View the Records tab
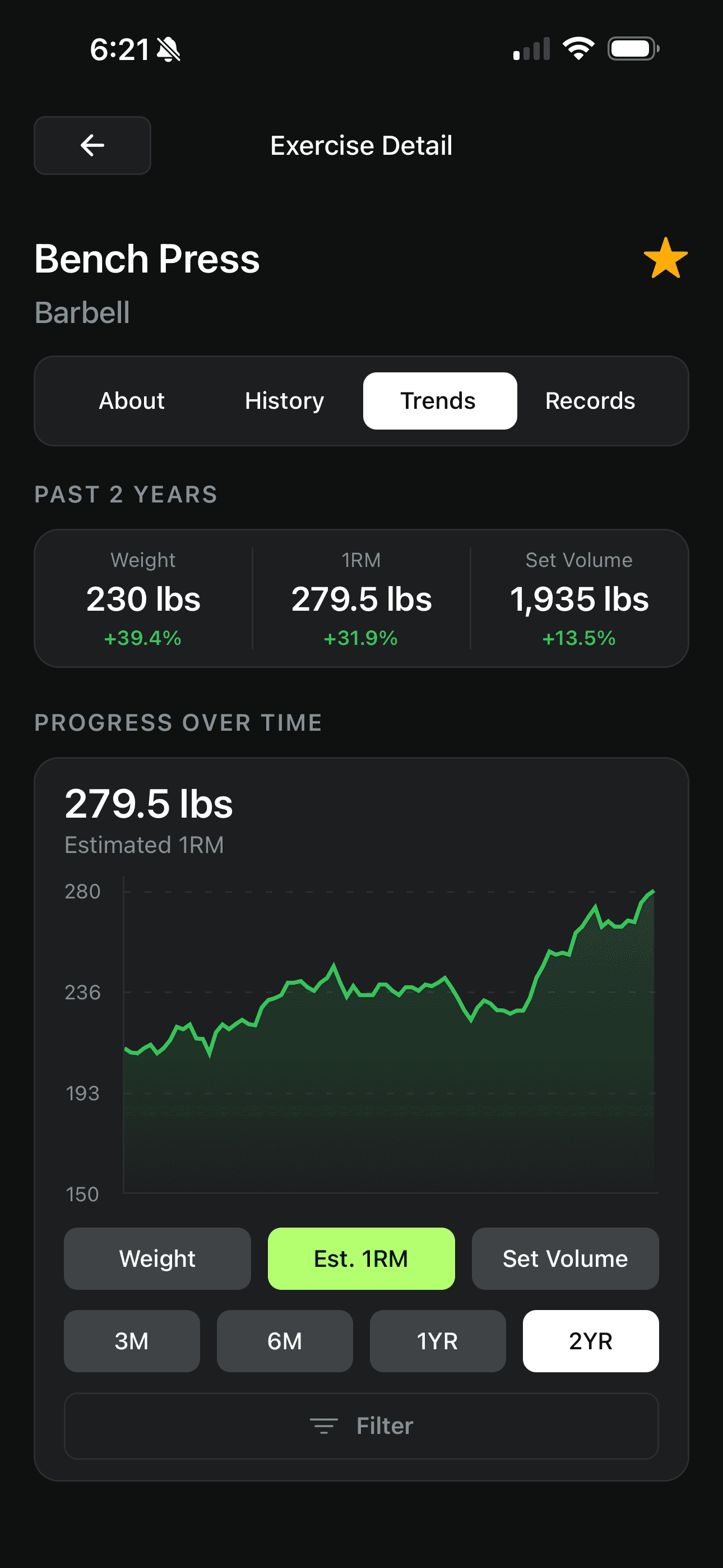This screenshot has height=1568, width=723. [590, 401]
